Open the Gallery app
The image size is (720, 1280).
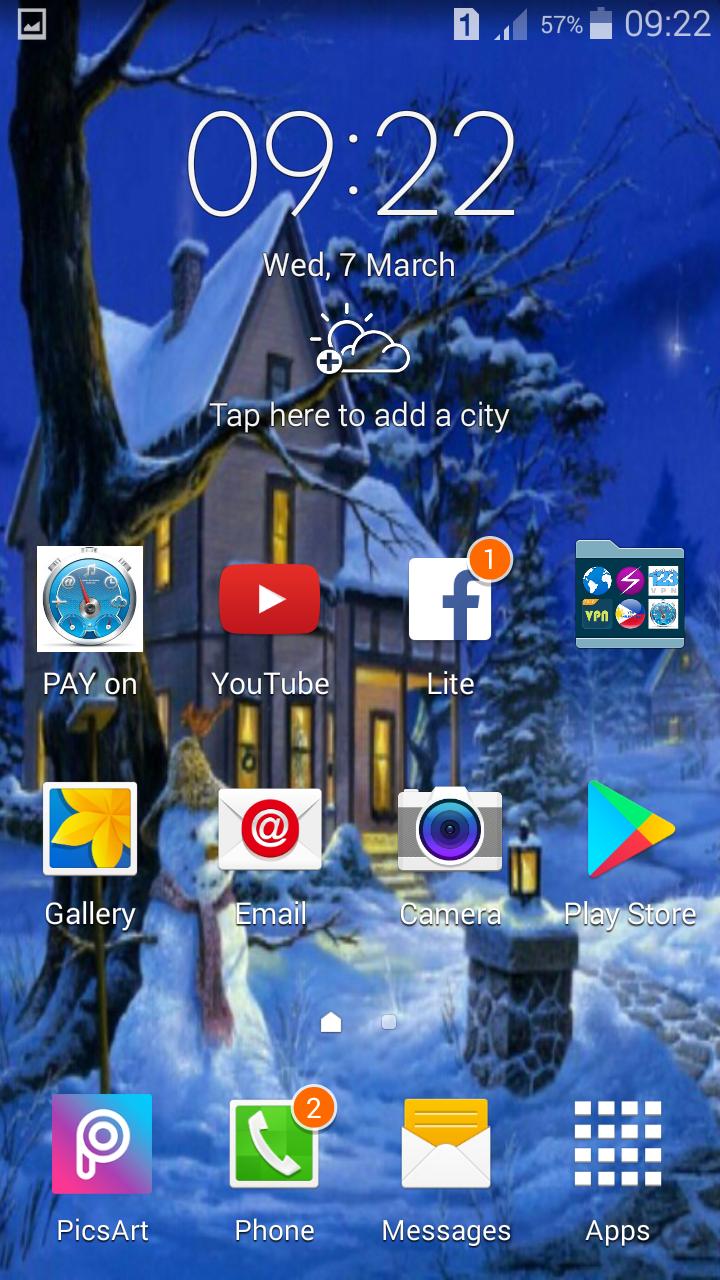(x=90, y=829)
